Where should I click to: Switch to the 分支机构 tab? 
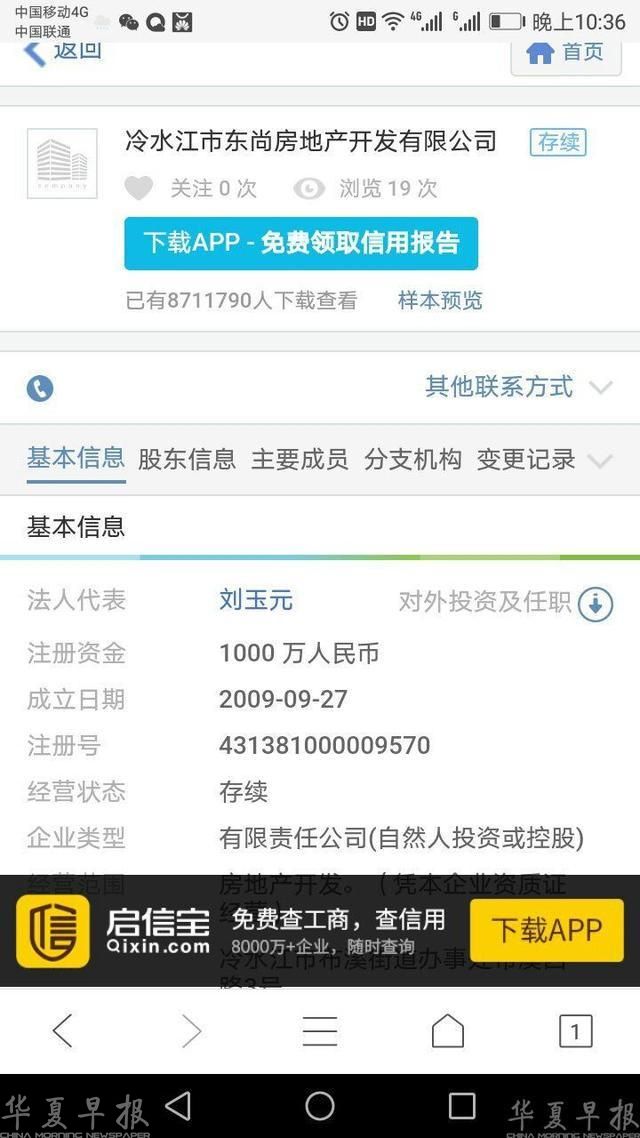pos(412,459)
